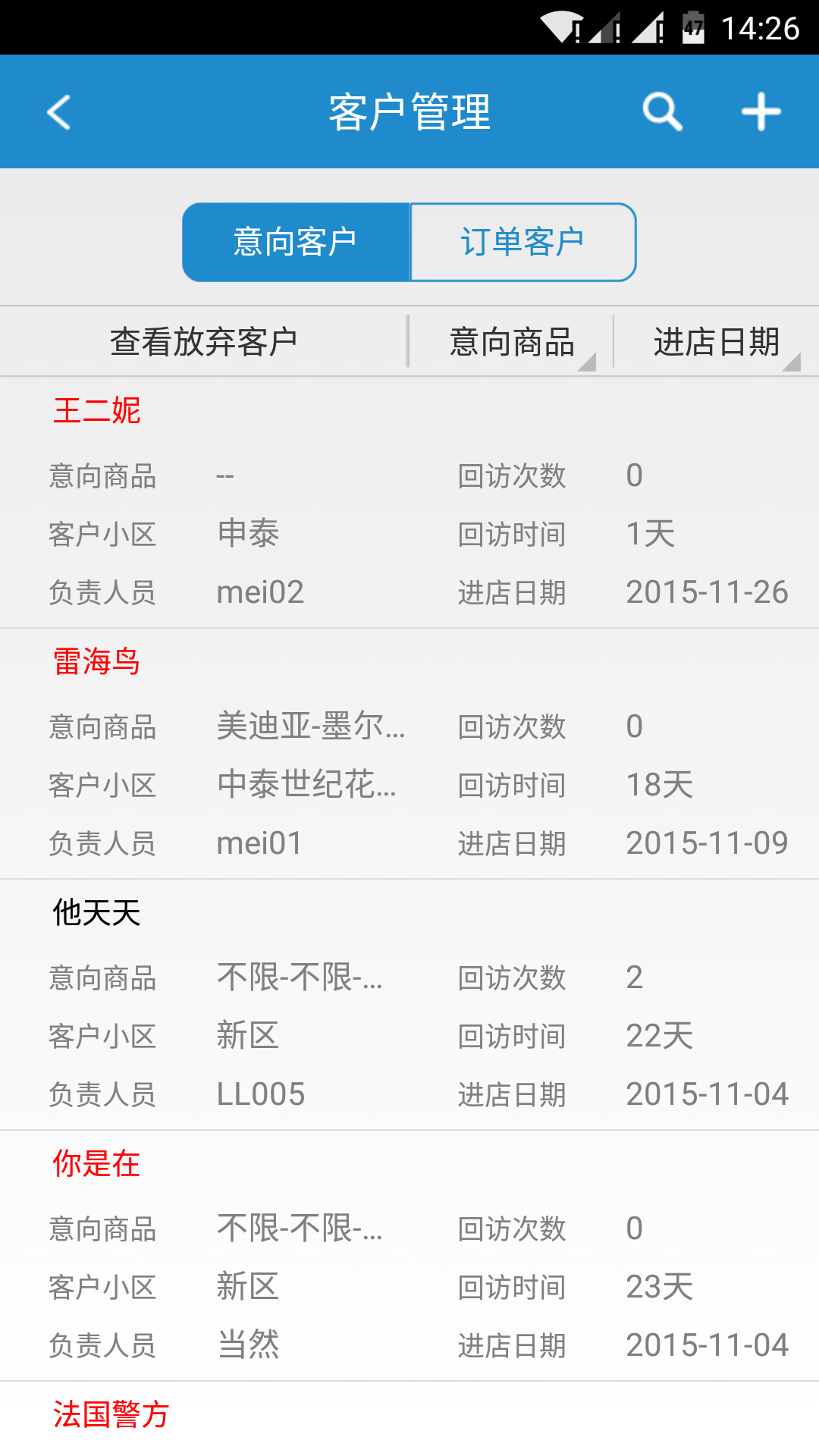Select customer 雷海鸟 from the list
Screen dimensions: 819x1456
[x=96, y=662]
